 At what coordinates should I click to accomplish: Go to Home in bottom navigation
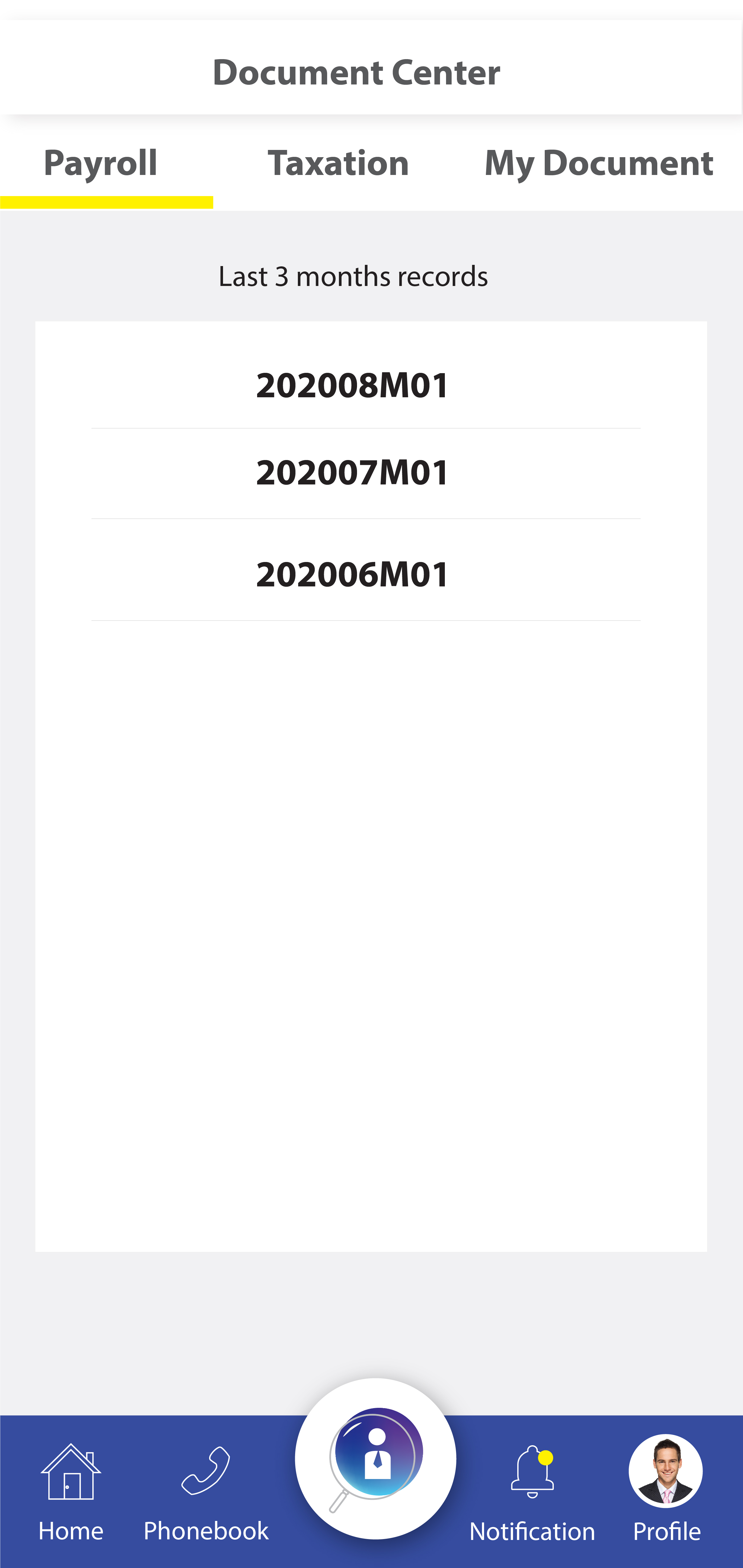point(71,1493)
